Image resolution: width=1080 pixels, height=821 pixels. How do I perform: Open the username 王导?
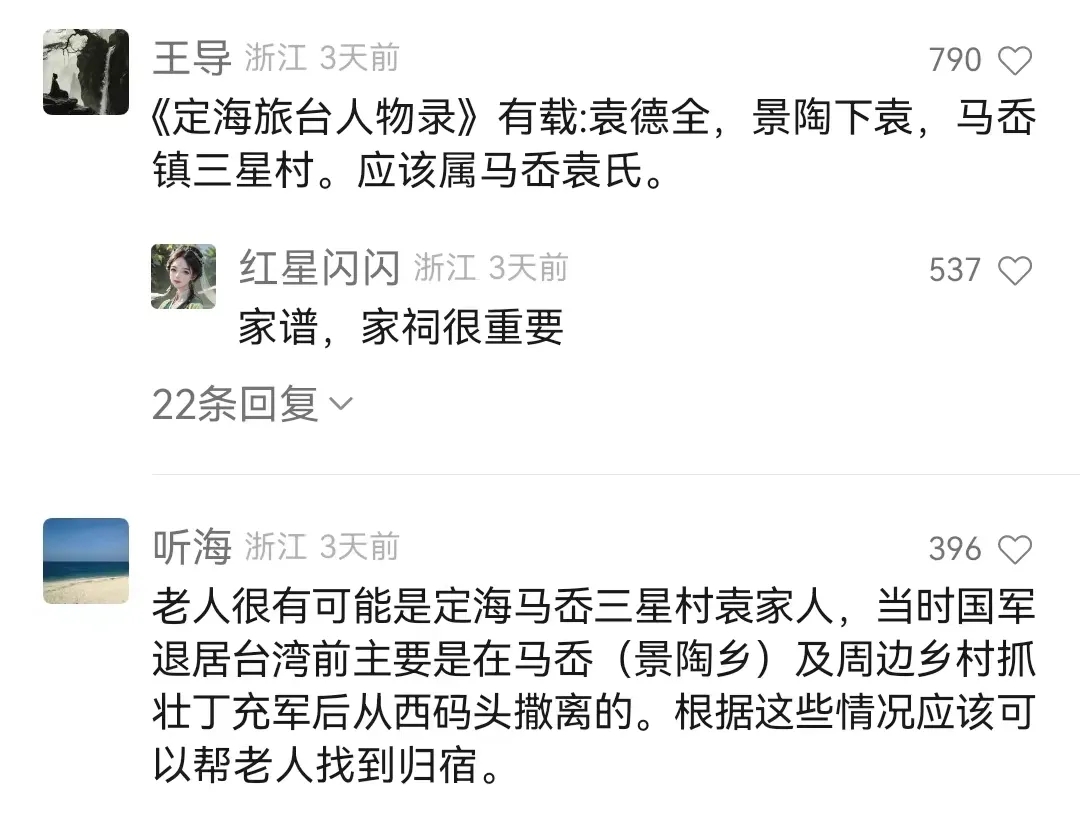(x=192, y=58)
